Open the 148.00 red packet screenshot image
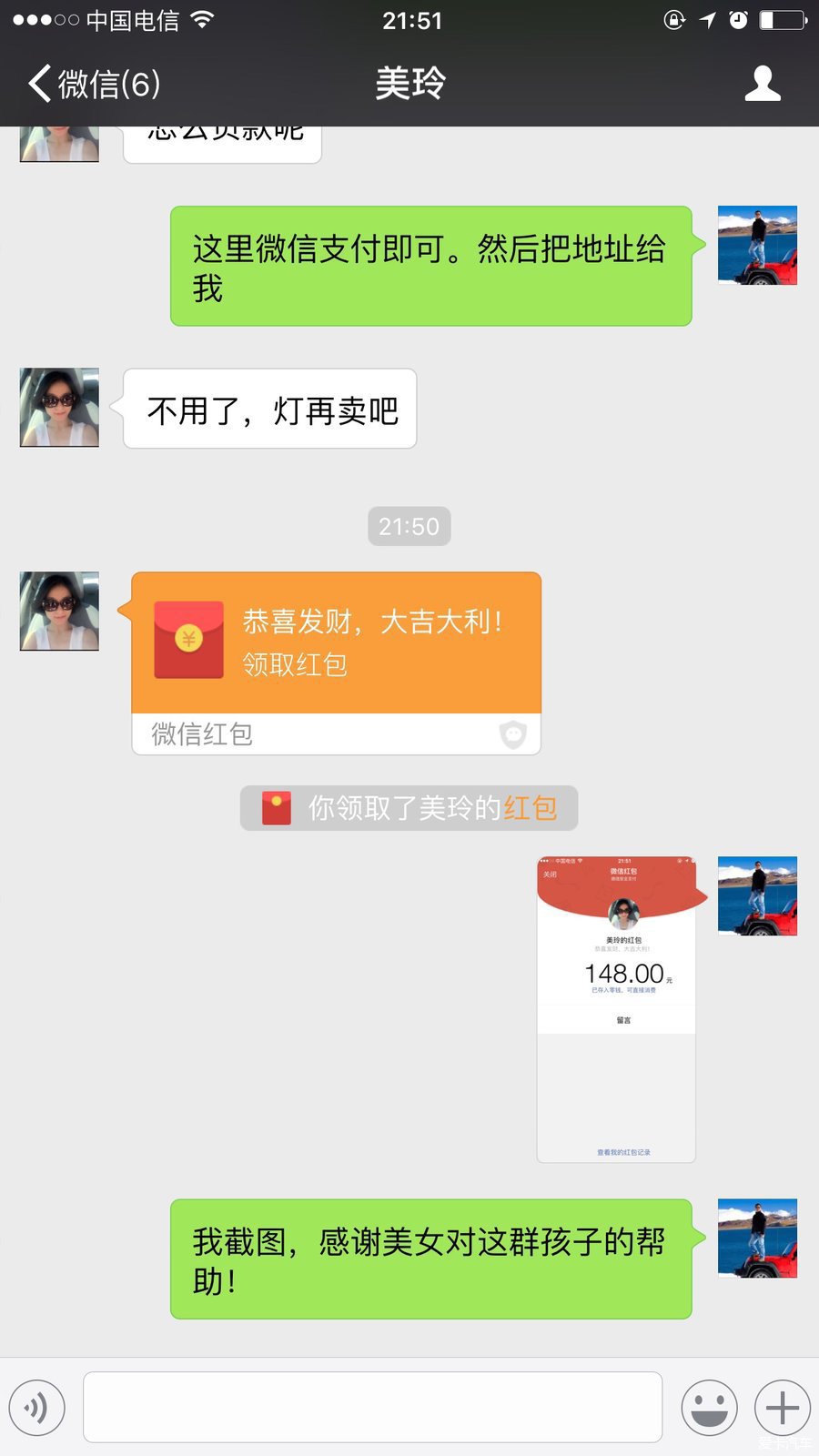The height and width of the screenshot is (1456, 819). 617,1008
